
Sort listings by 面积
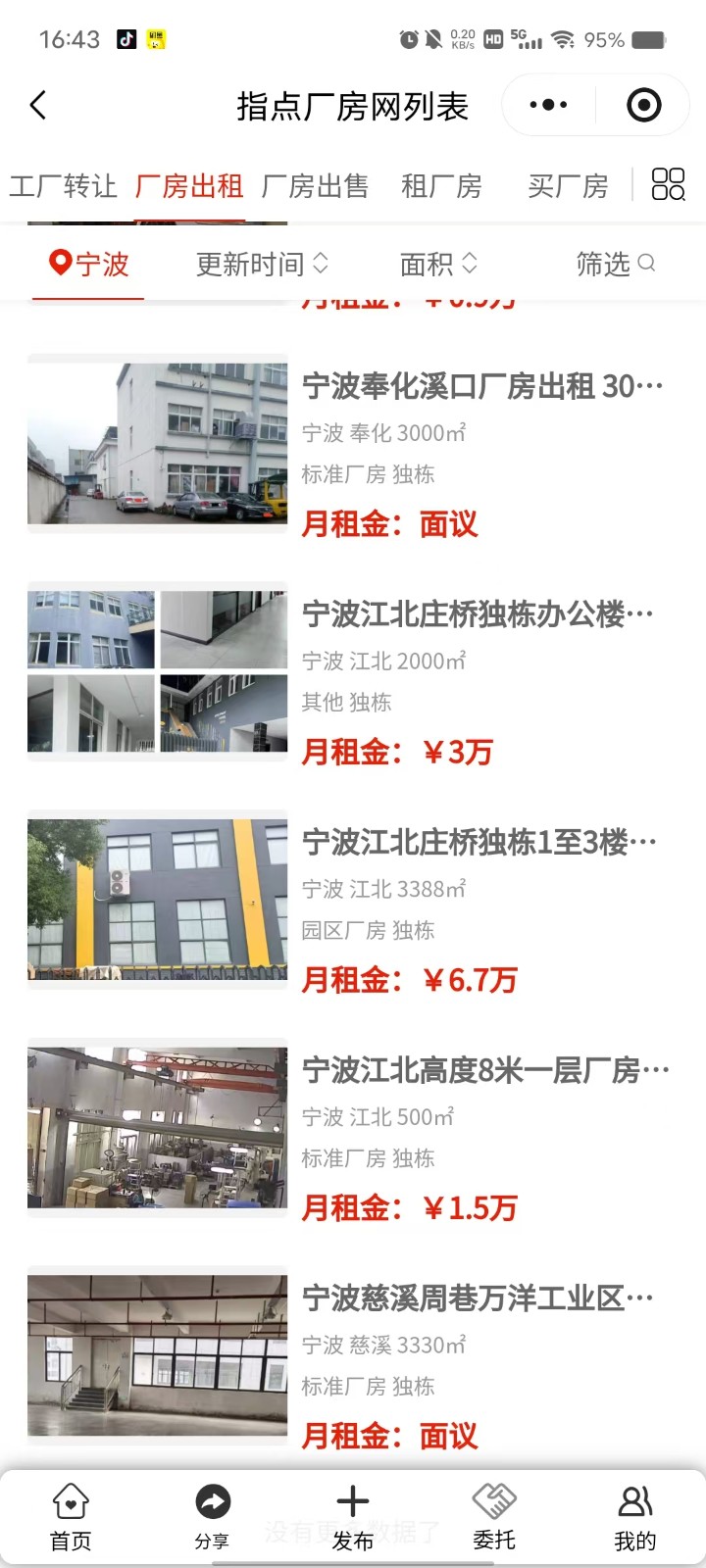pos(438,264)
